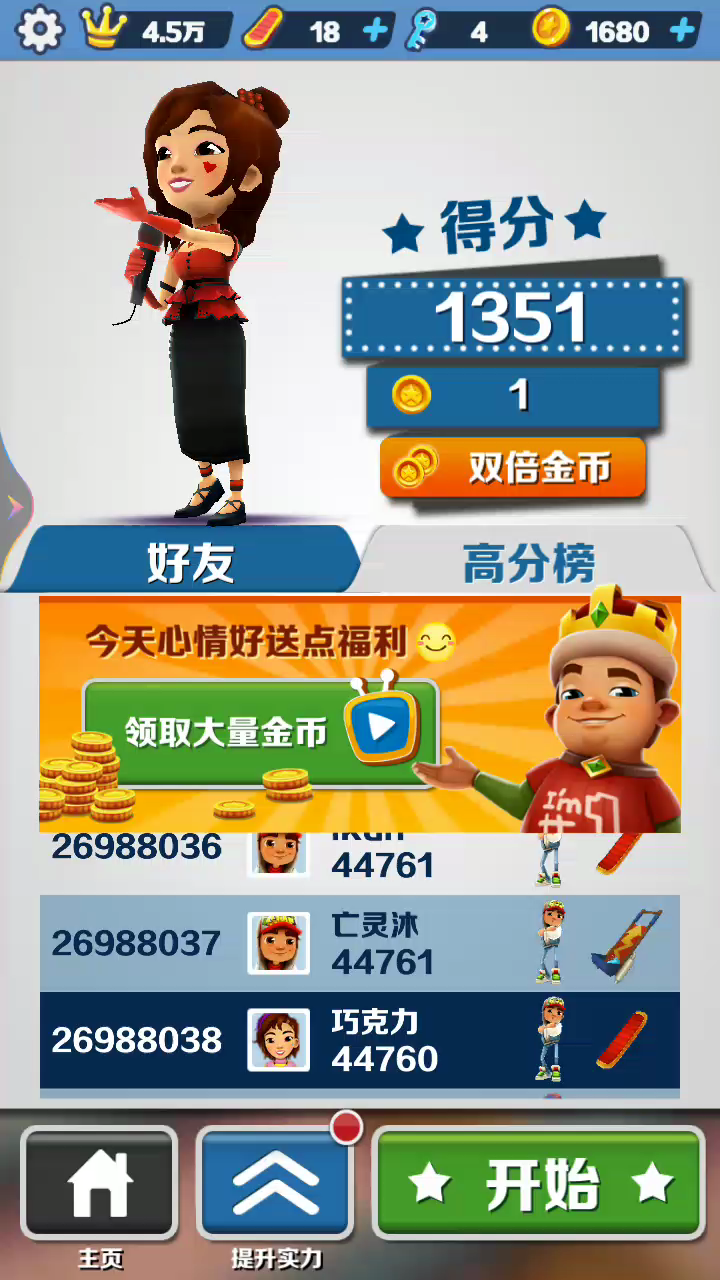Switch to the 好友 friends tab
Viewport: 720px width, 1280px height.
(x=190, y=563)
